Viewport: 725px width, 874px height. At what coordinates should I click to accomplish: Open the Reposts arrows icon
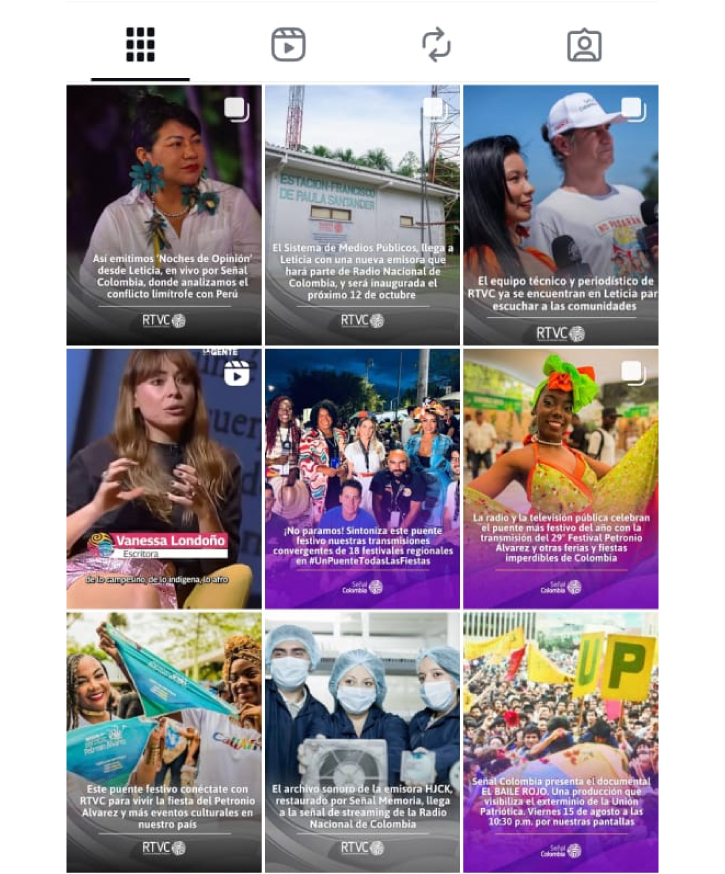click(437, 44)
